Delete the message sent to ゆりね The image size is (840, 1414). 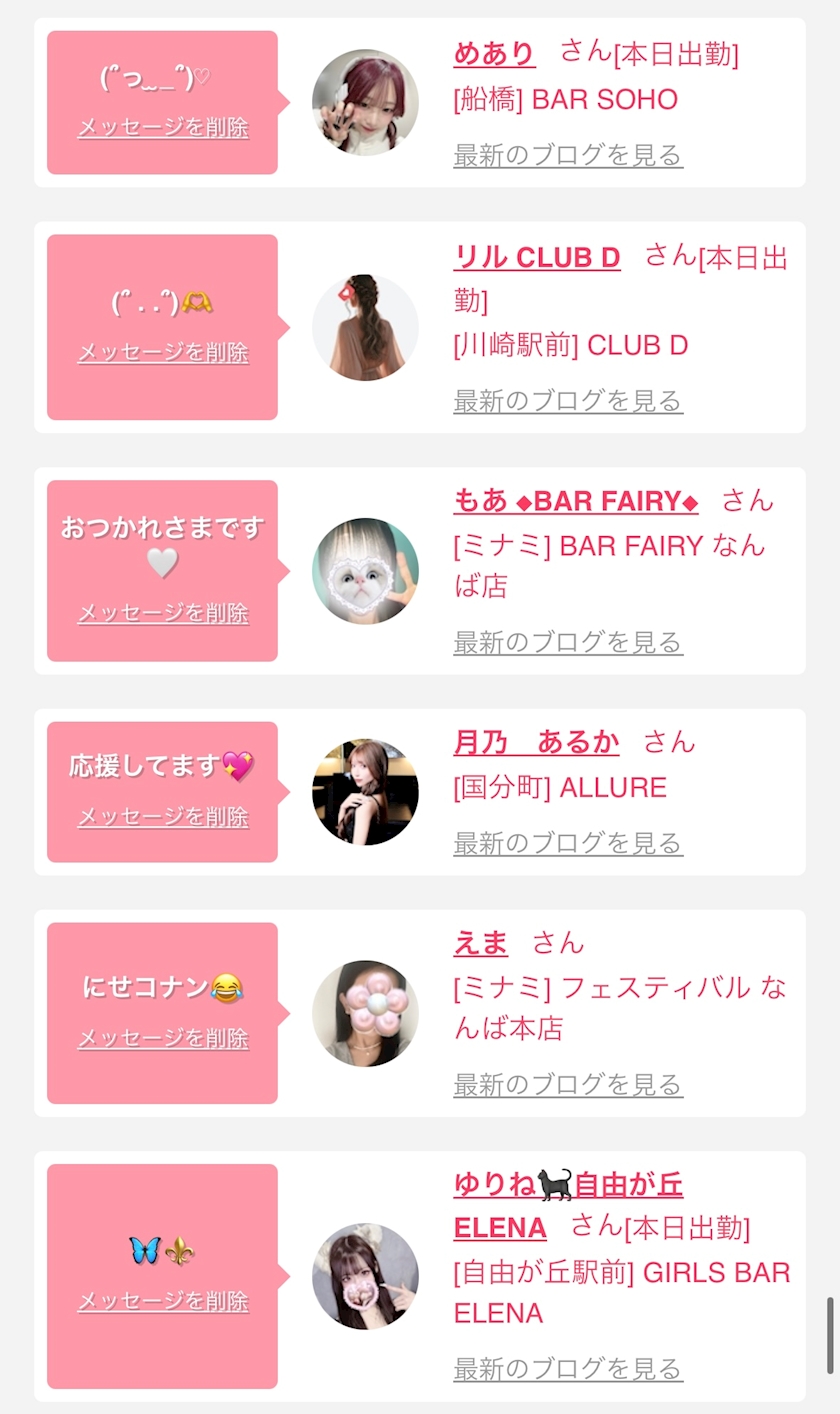point(163,1302)
